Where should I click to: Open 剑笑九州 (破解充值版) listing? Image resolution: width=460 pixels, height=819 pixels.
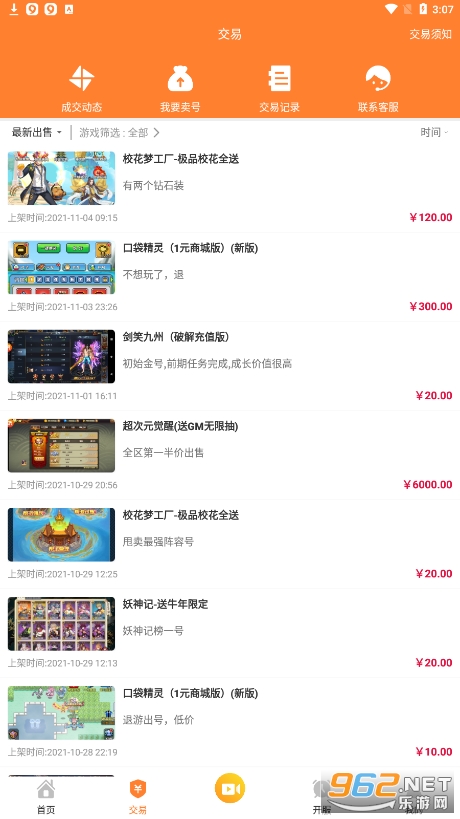tap(230, 366)
